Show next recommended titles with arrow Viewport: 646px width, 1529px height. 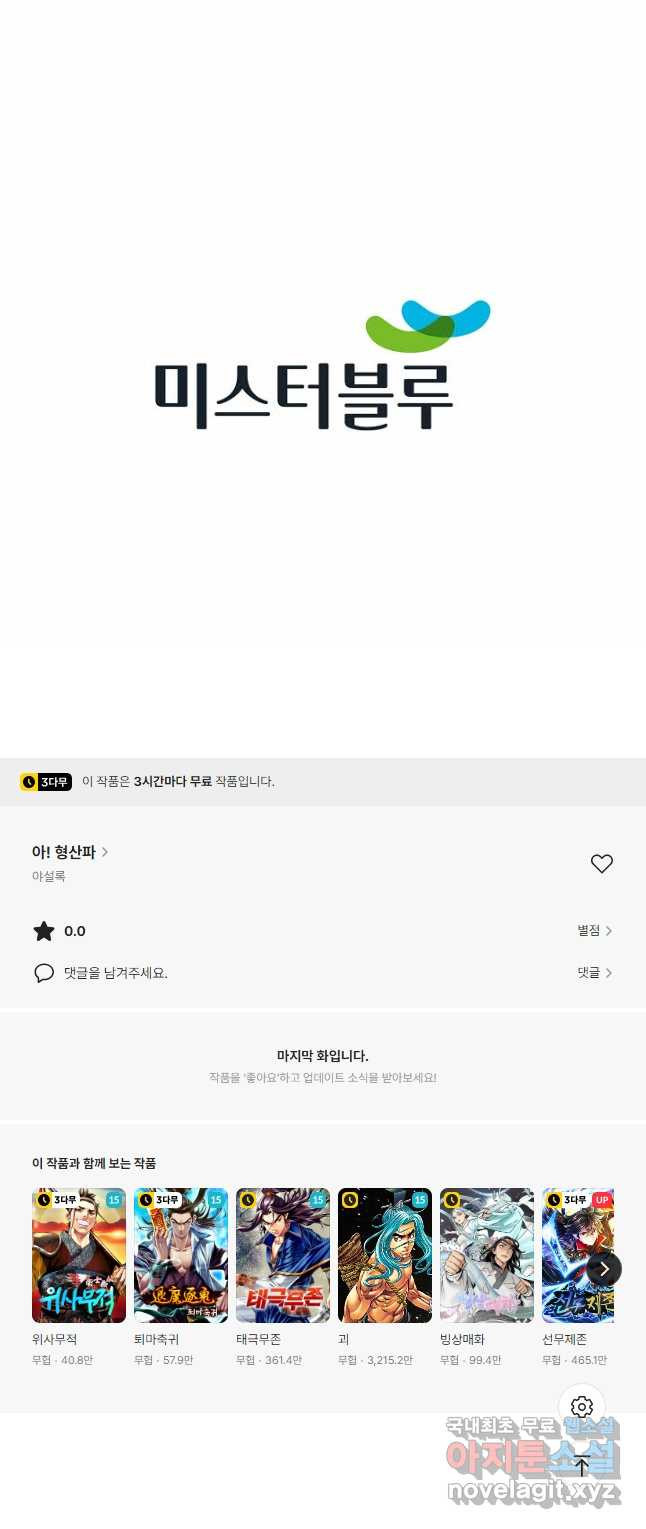click(603, 1268)
